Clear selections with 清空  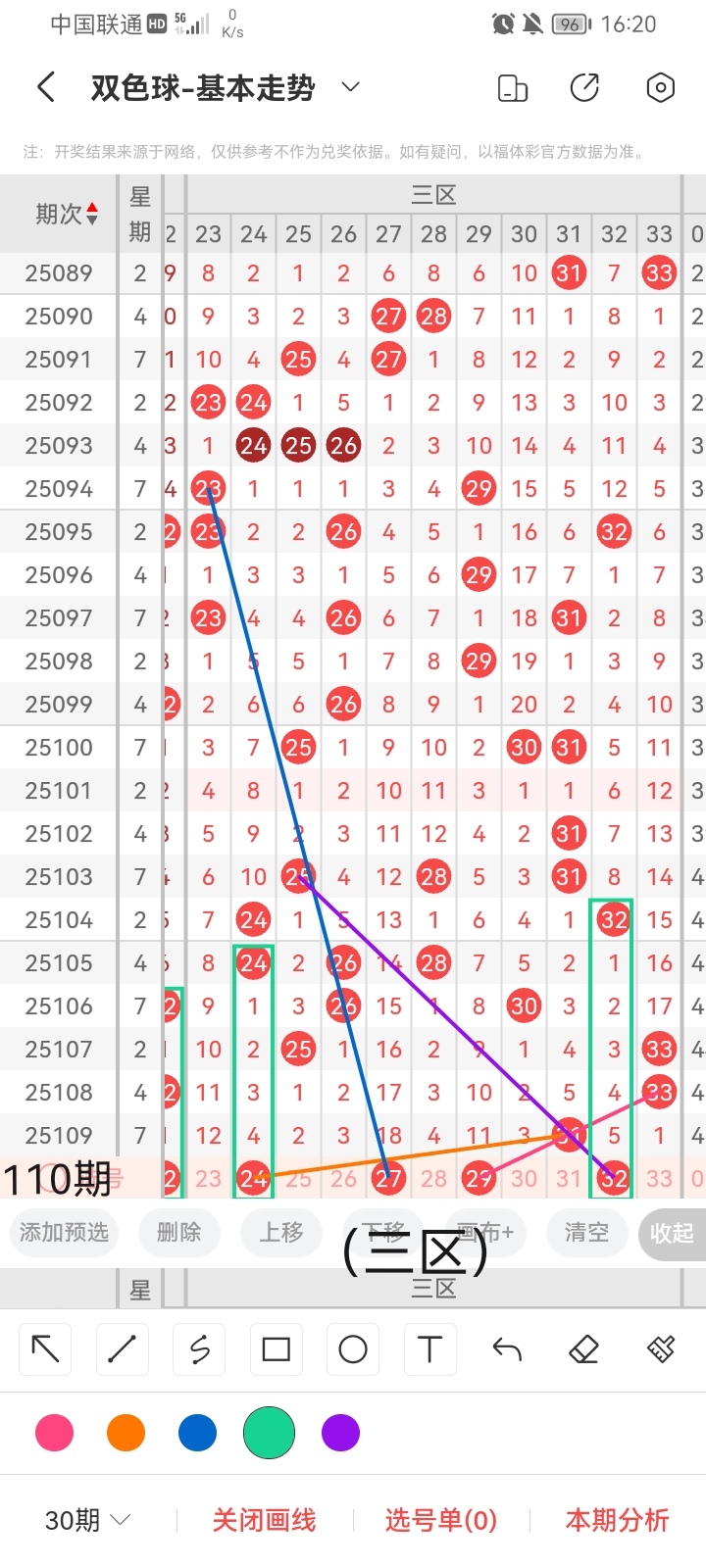pyautogui.click(x=586, y=1232)
